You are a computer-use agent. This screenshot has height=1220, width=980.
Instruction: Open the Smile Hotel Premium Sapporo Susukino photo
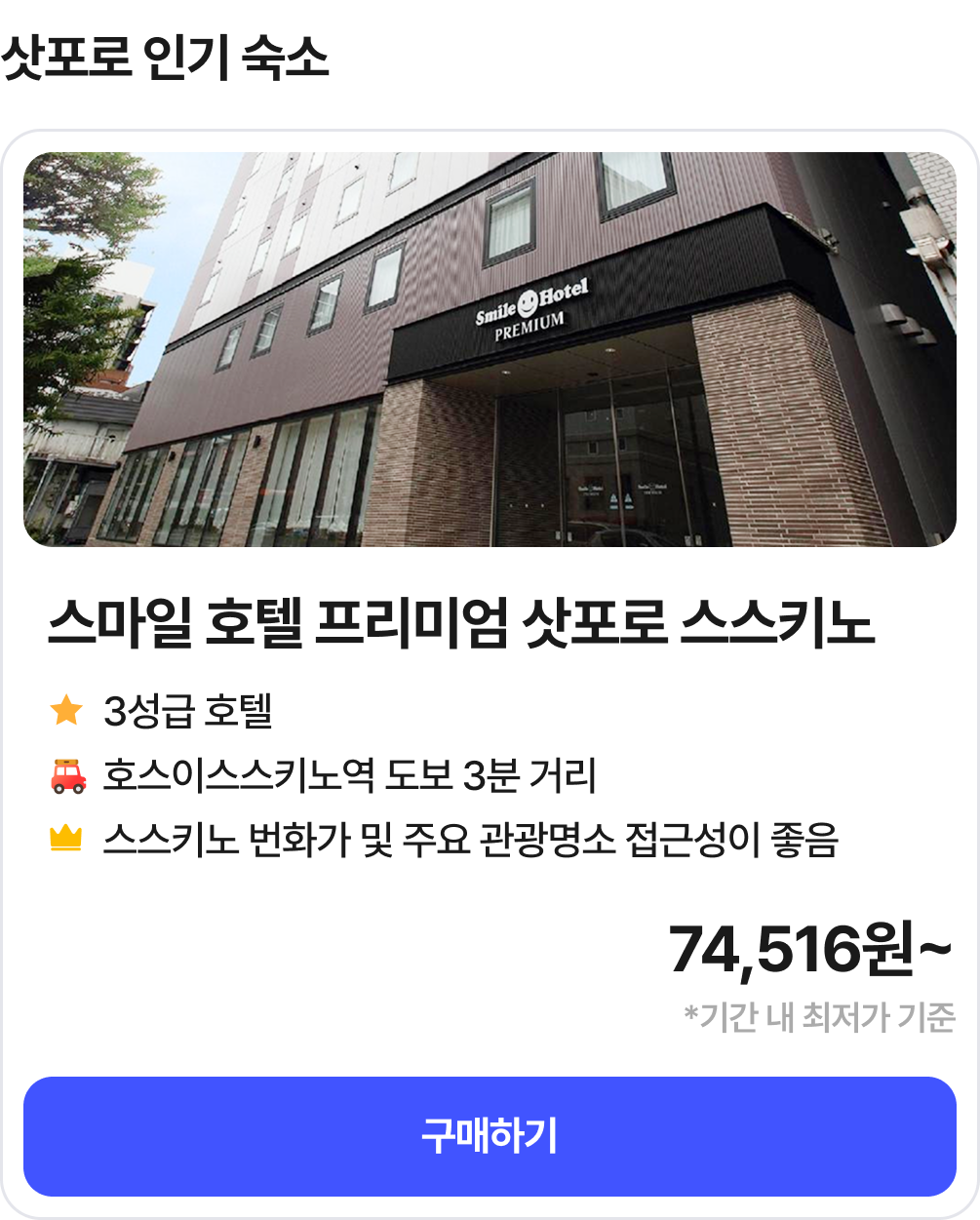pyautogui.click(x=490, y=349)
